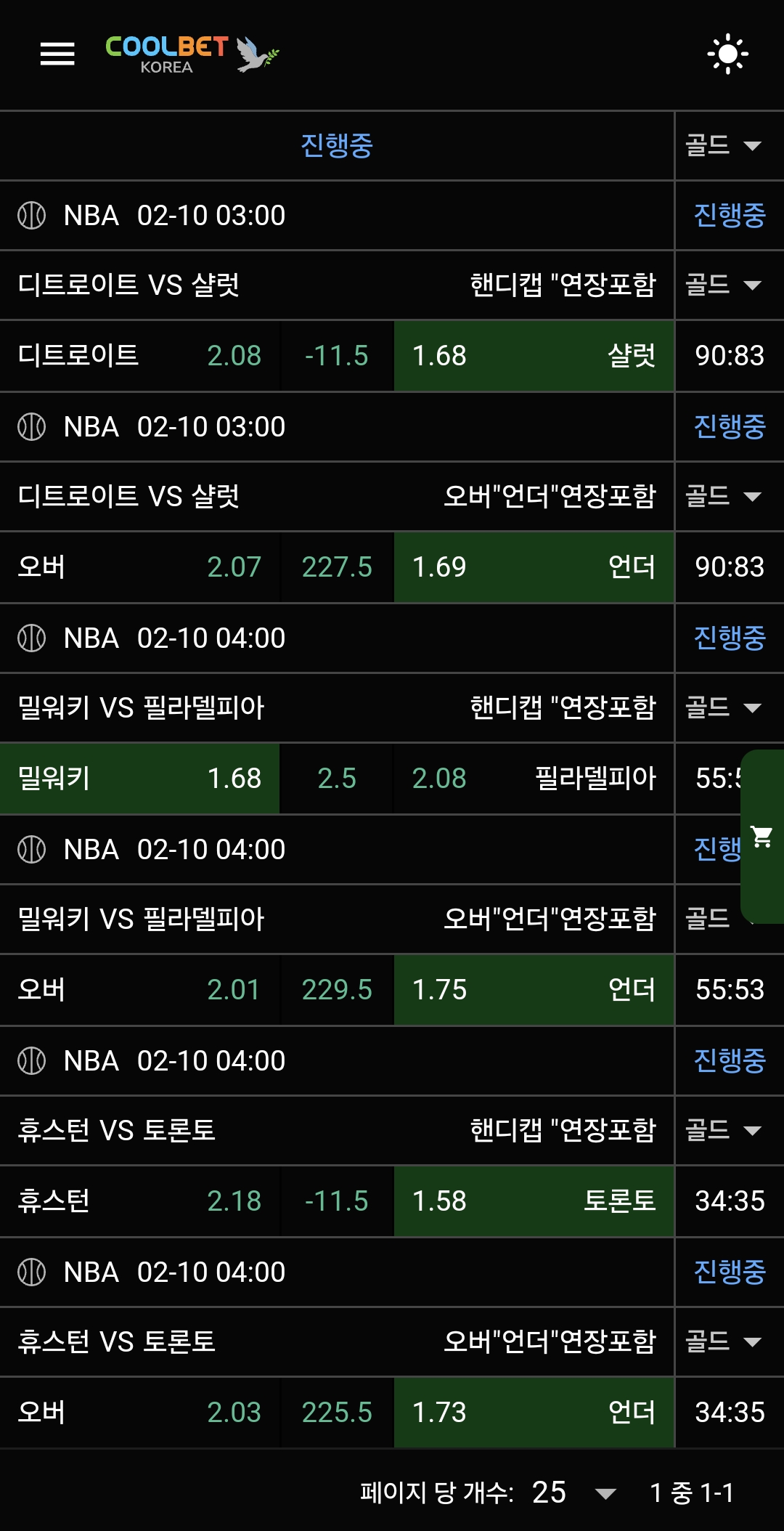Select 휴스턴 handicap odds 2.18
784x1531 pixels.
[140, 1201]
